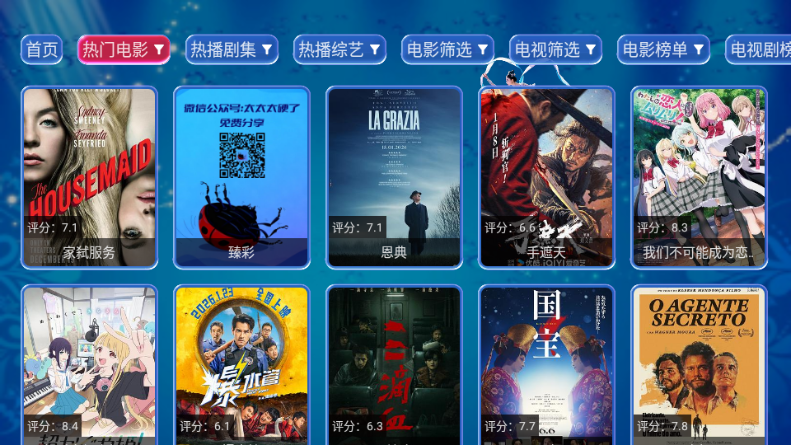Open the movie poster rated 6.1
The image size is (791, 445).
point(241,365)
